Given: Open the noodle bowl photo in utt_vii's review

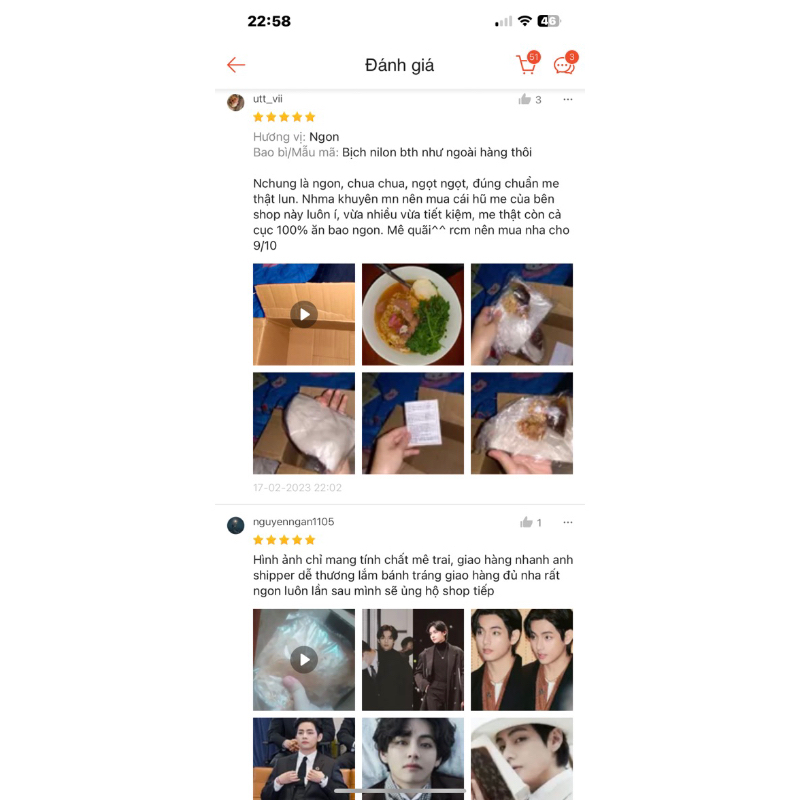Looking at the screenshot, I should point(412,314).
